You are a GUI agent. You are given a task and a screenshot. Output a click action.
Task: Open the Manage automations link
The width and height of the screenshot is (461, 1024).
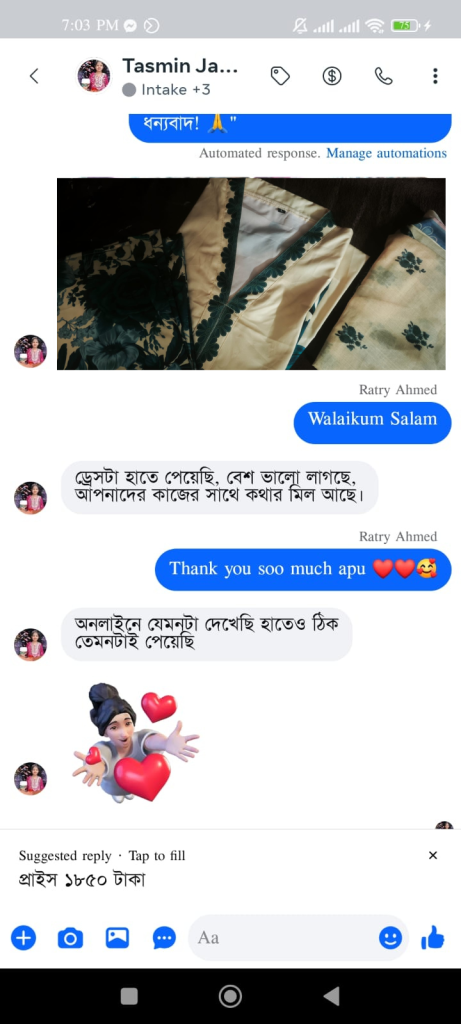[387, 153]
